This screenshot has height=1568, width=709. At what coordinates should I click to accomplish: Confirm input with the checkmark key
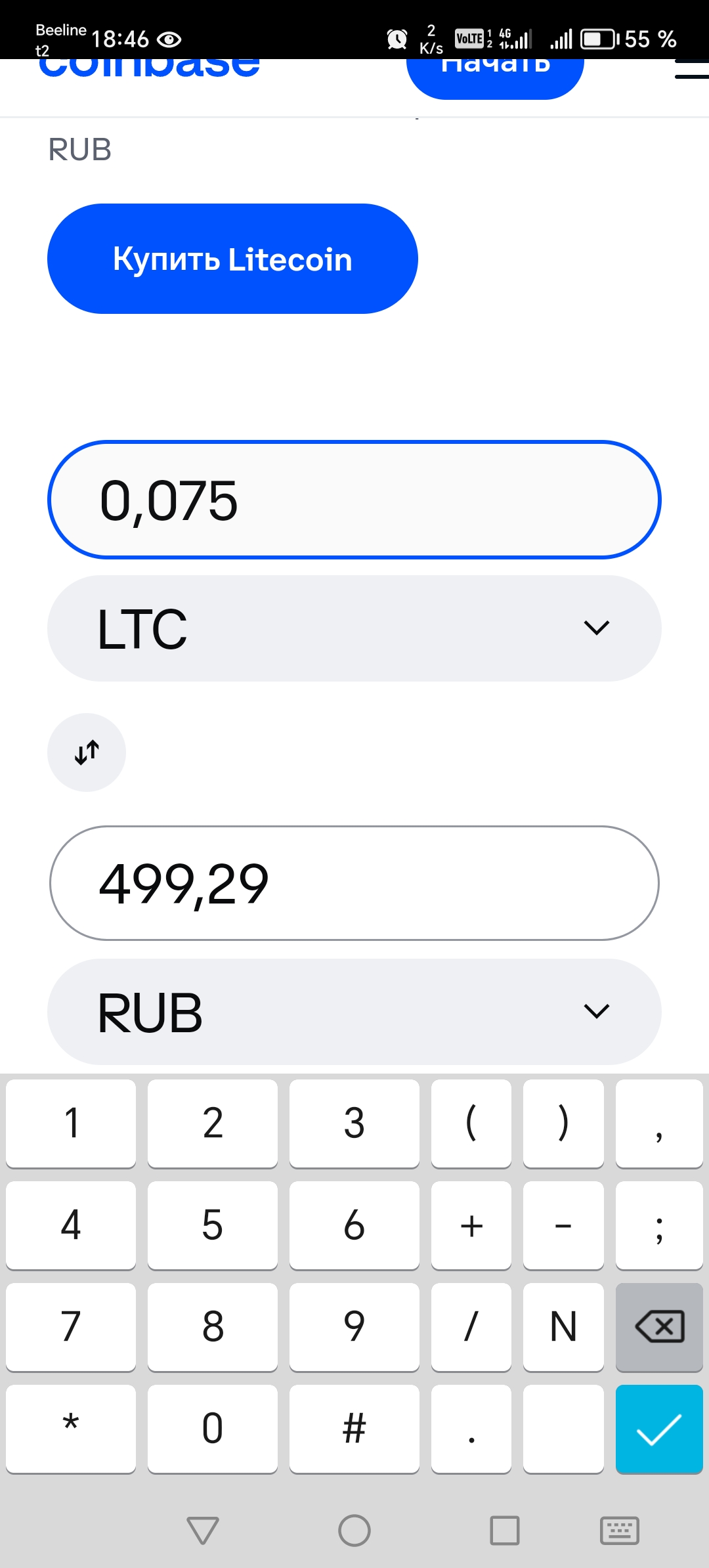coord(659,1429)
